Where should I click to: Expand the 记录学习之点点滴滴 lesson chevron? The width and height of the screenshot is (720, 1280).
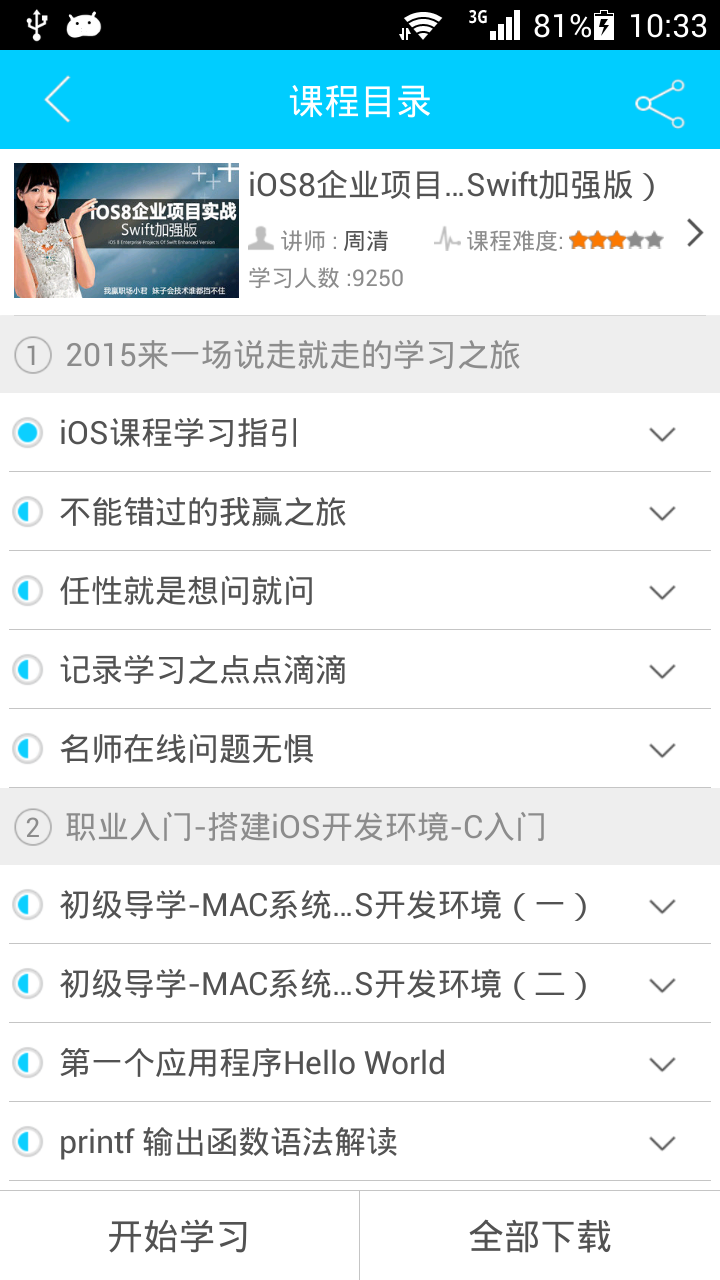662,671
